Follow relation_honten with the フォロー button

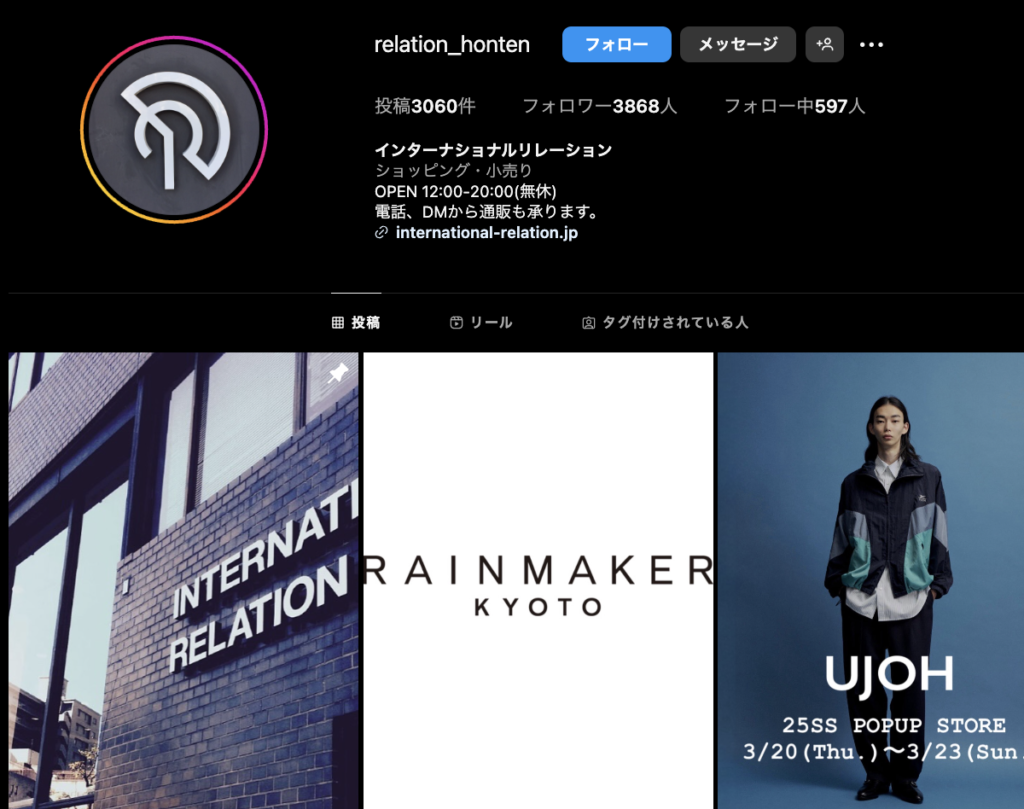[x=616, y=44]
